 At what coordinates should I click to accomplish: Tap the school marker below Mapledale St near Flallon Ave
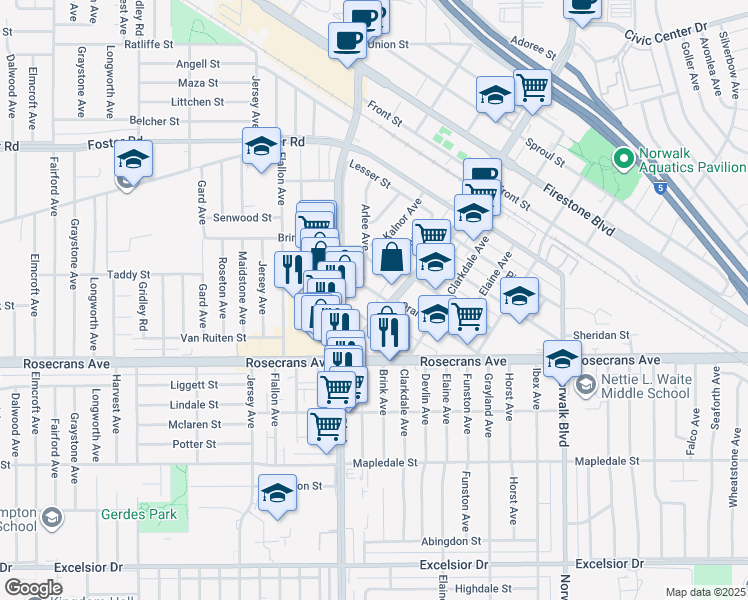277,493
